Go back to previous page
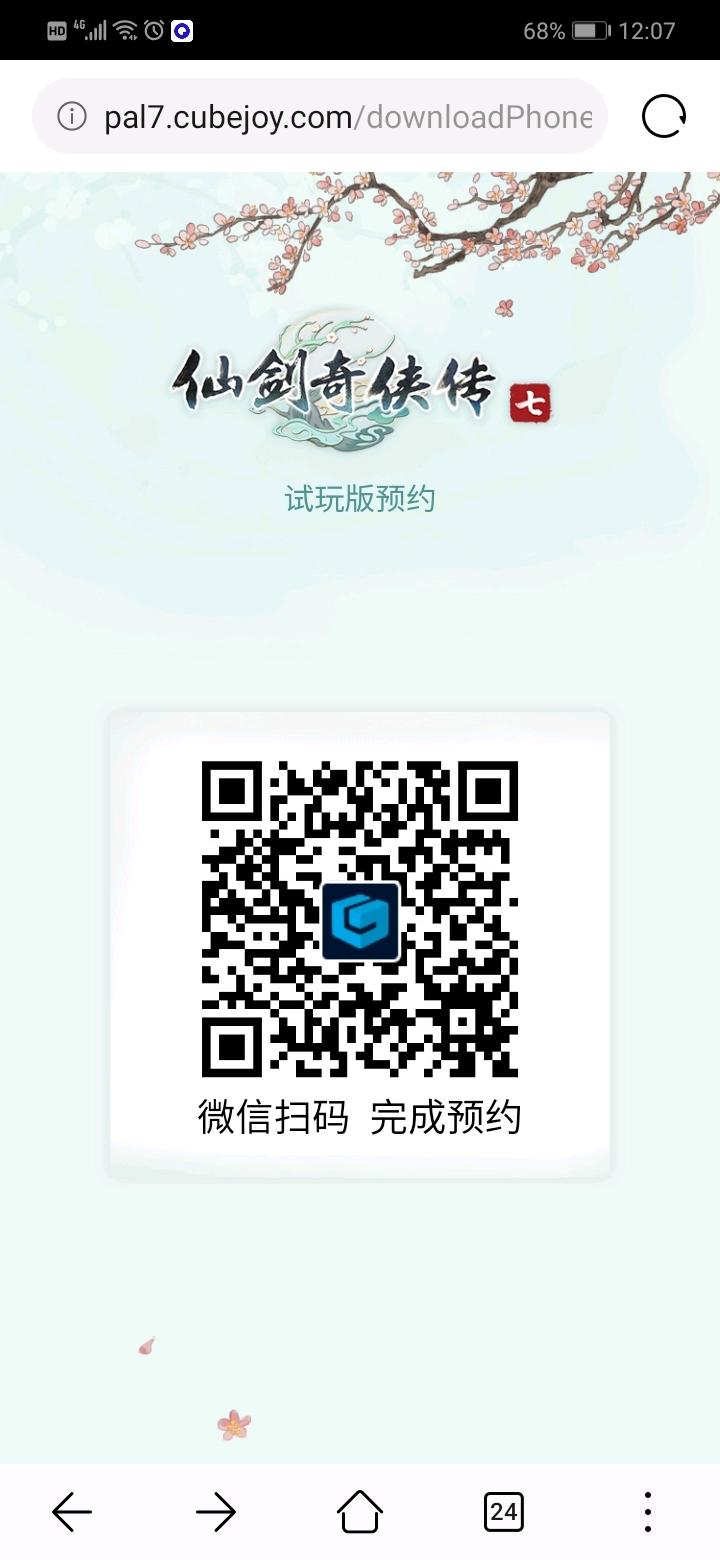 coord(72,1511)
